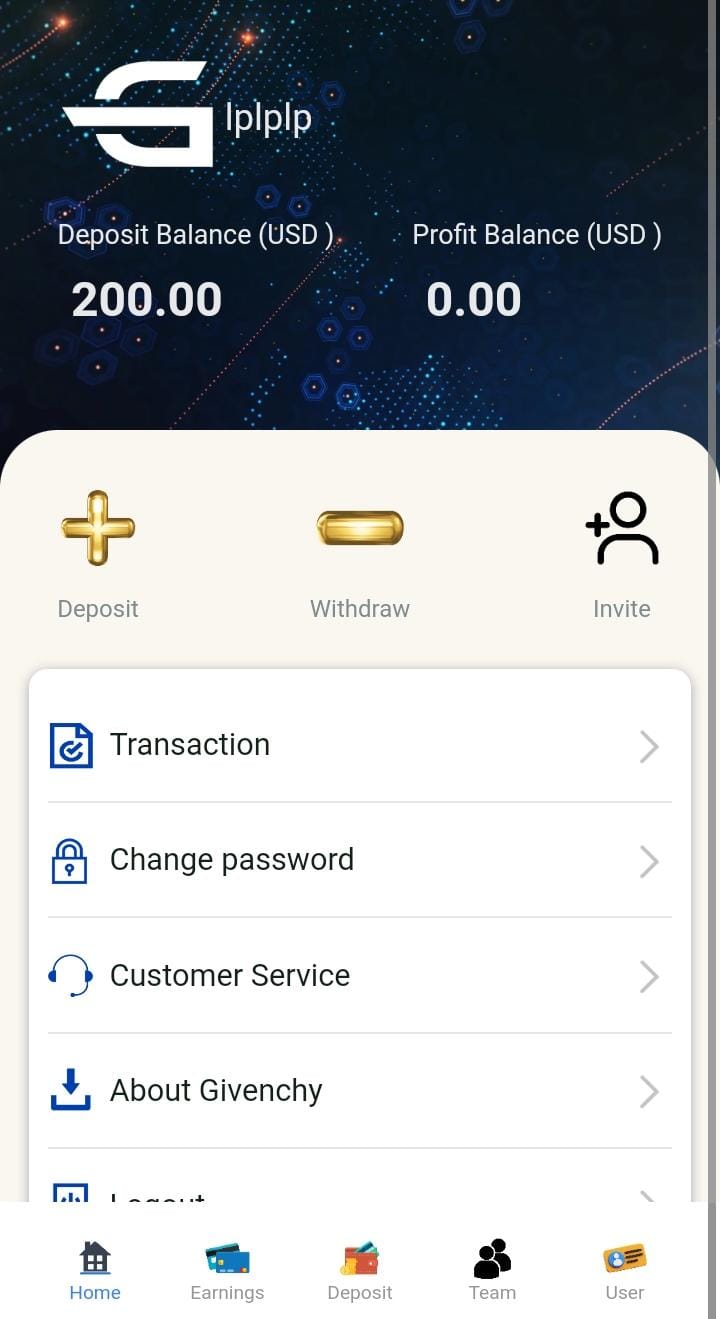Switch to the Earnings tab
720x1319 pixels.
click(x=227, y=1270)
